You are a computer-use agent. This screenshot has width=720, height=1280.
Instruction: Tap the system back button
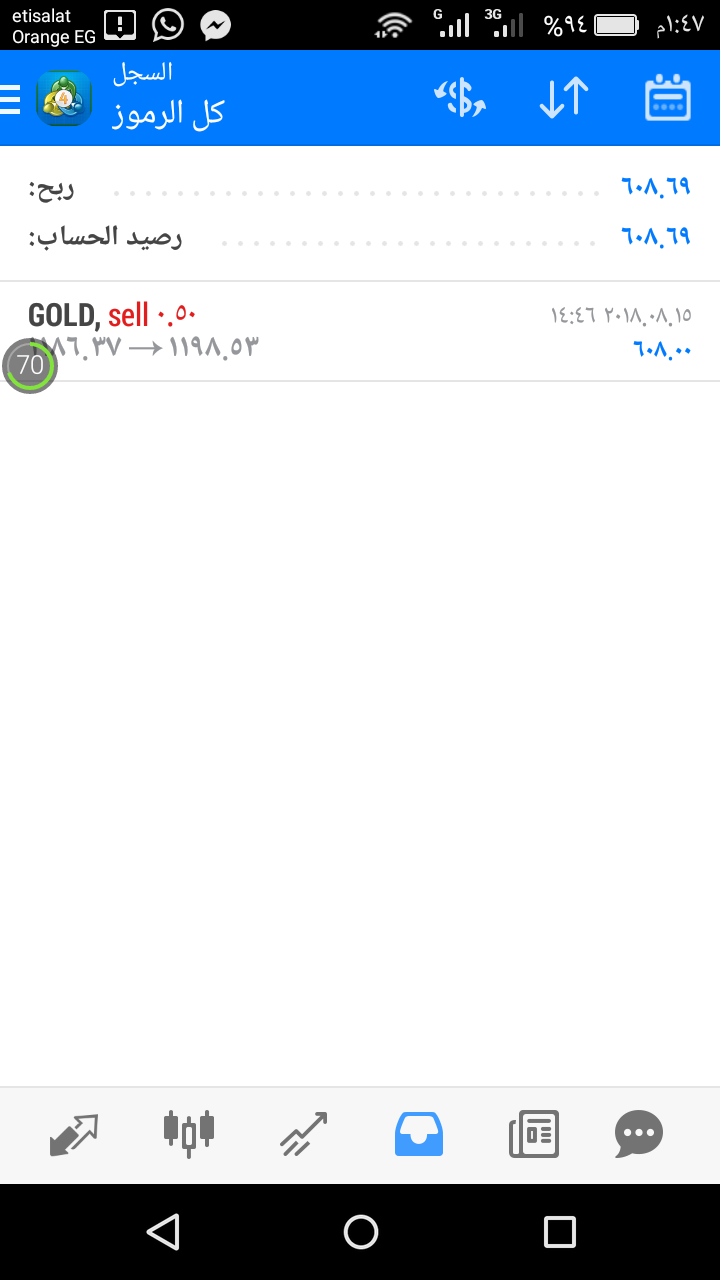coord(162,1232)
